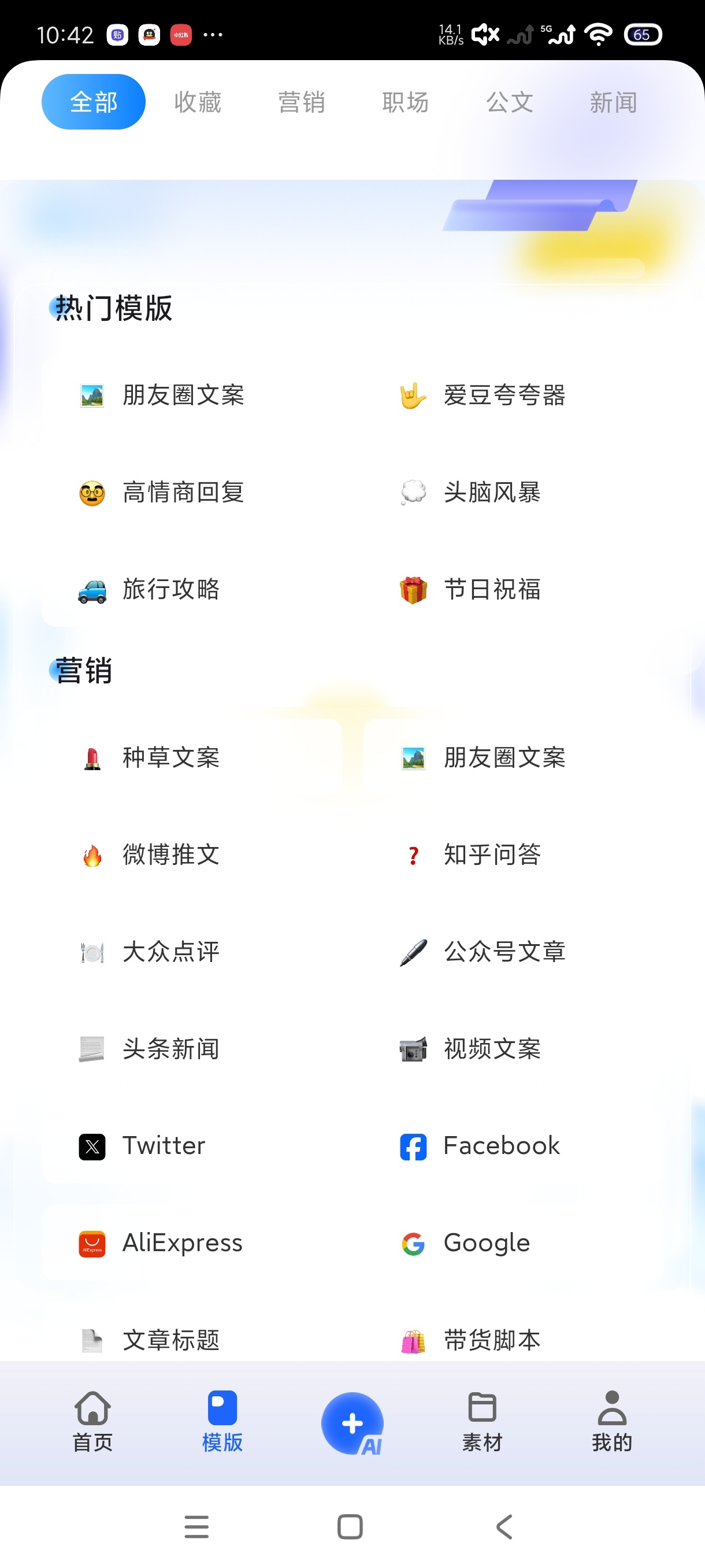Screen dimensions: 705x1568
Task: Tap the blue plus AI create button
Action: click(x=352, y=1423)
